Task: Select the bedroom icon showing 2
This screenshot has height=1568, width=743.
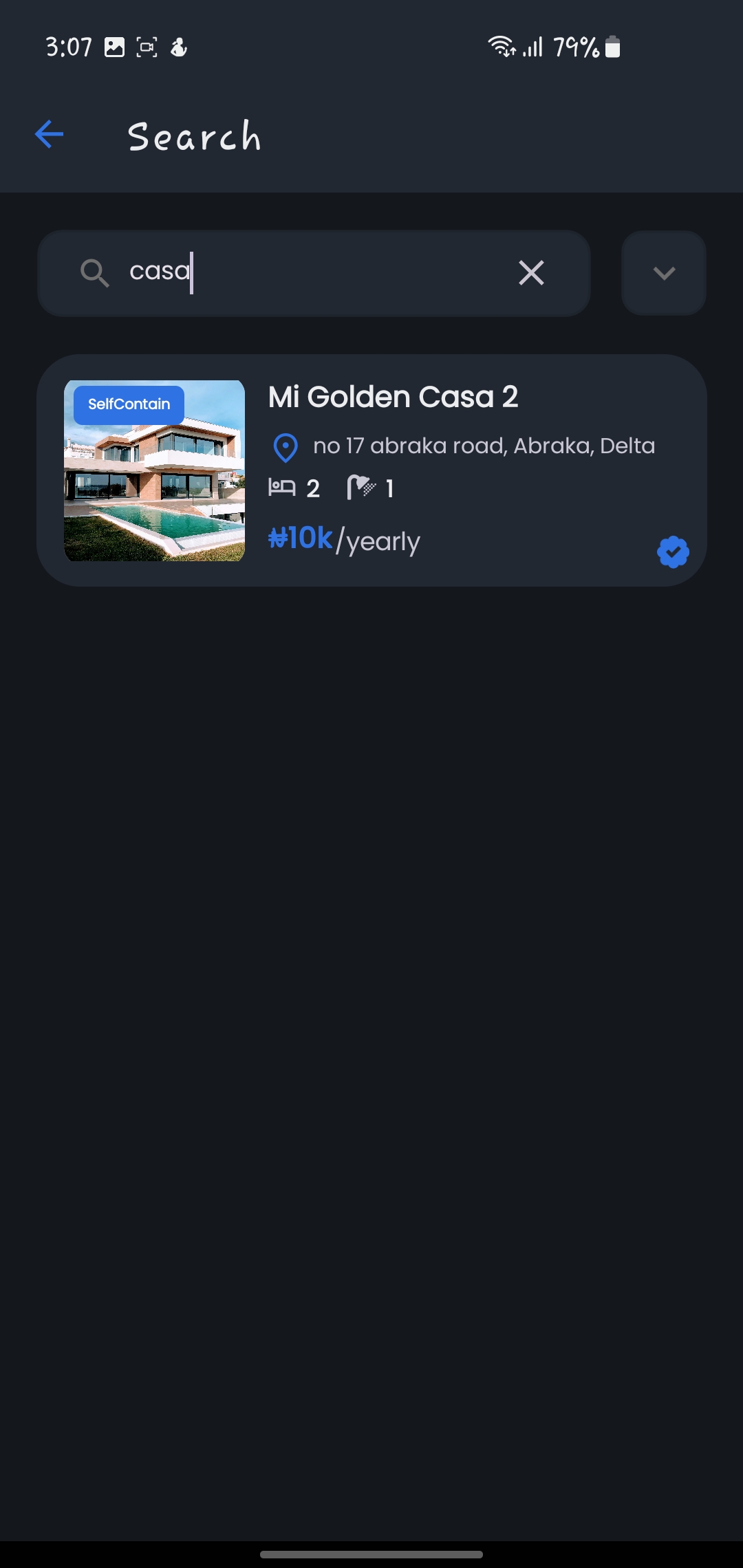Action: tap(283, 487)
